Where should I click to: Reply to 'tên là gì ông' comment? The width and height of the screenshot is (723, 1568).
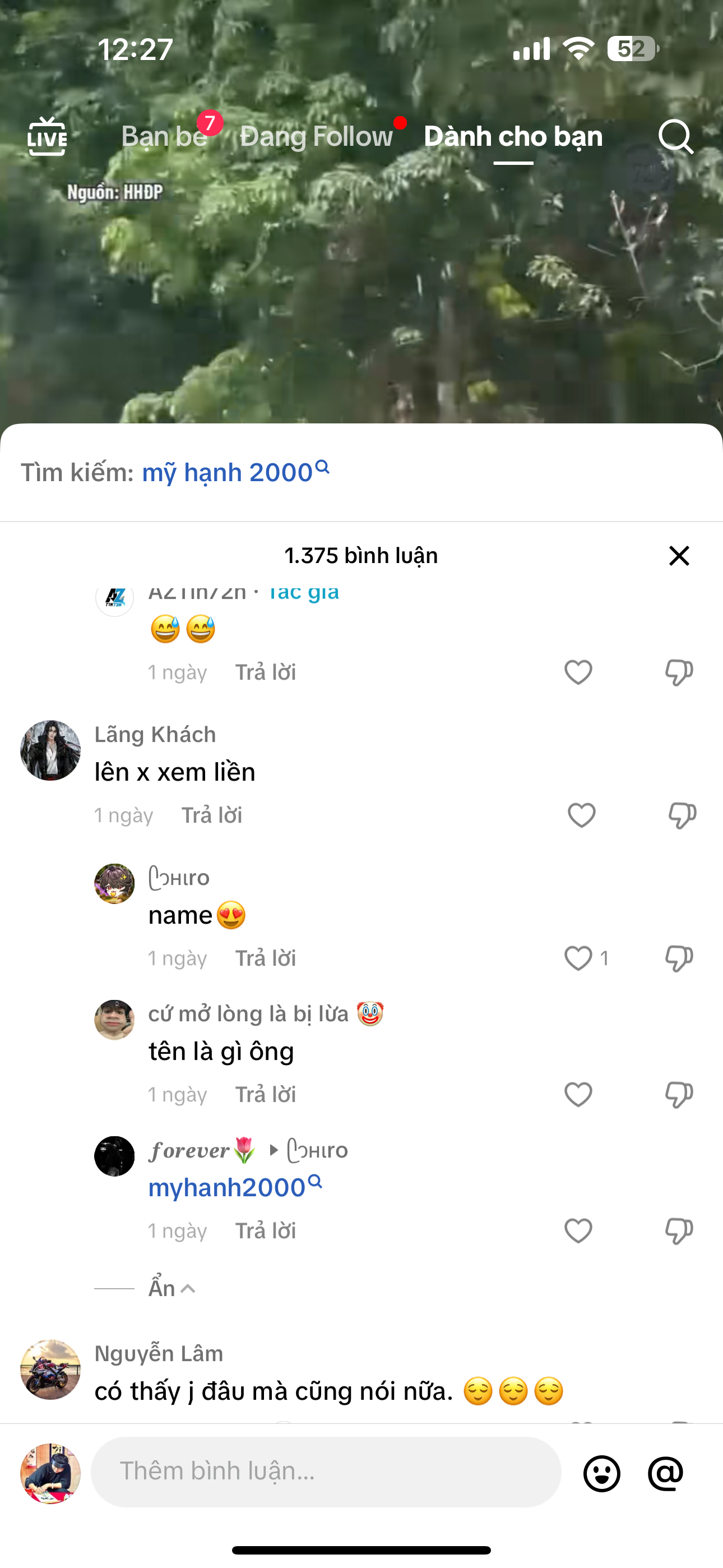(x=265, y=1095)
